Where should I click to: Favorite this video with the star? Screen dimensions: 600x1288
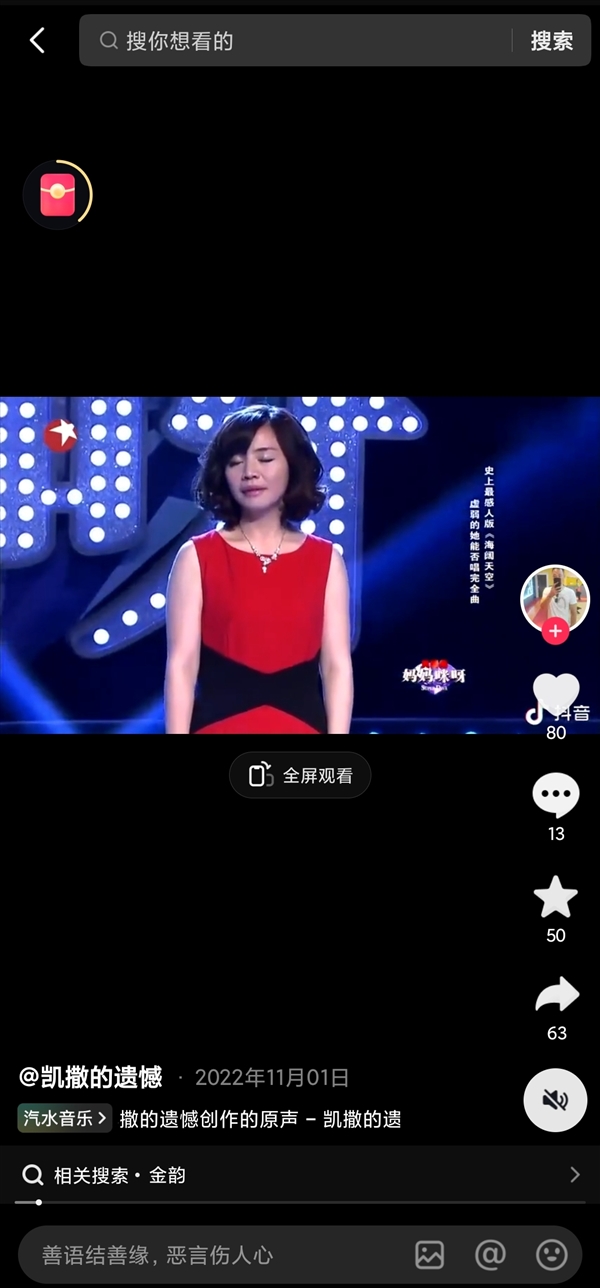click(556, 898)
